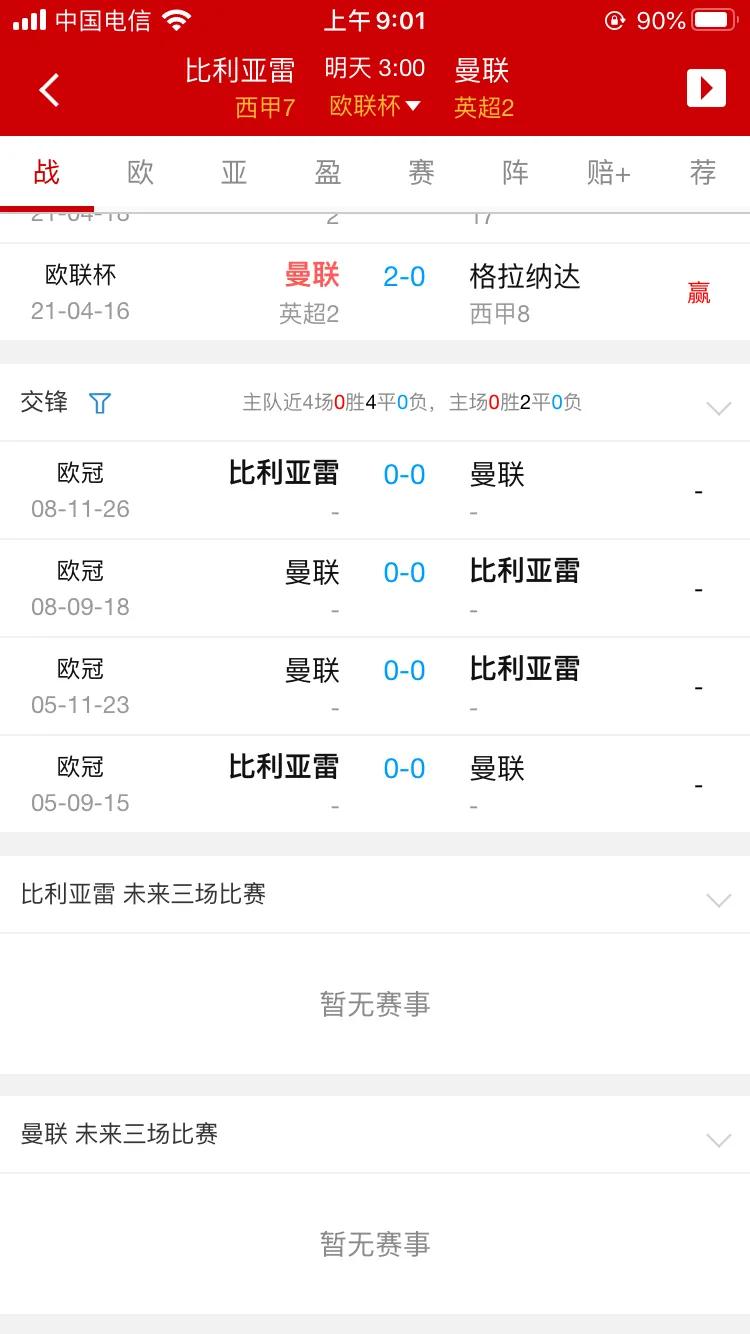Open the 盈 tab

click(x=327, y=172)
